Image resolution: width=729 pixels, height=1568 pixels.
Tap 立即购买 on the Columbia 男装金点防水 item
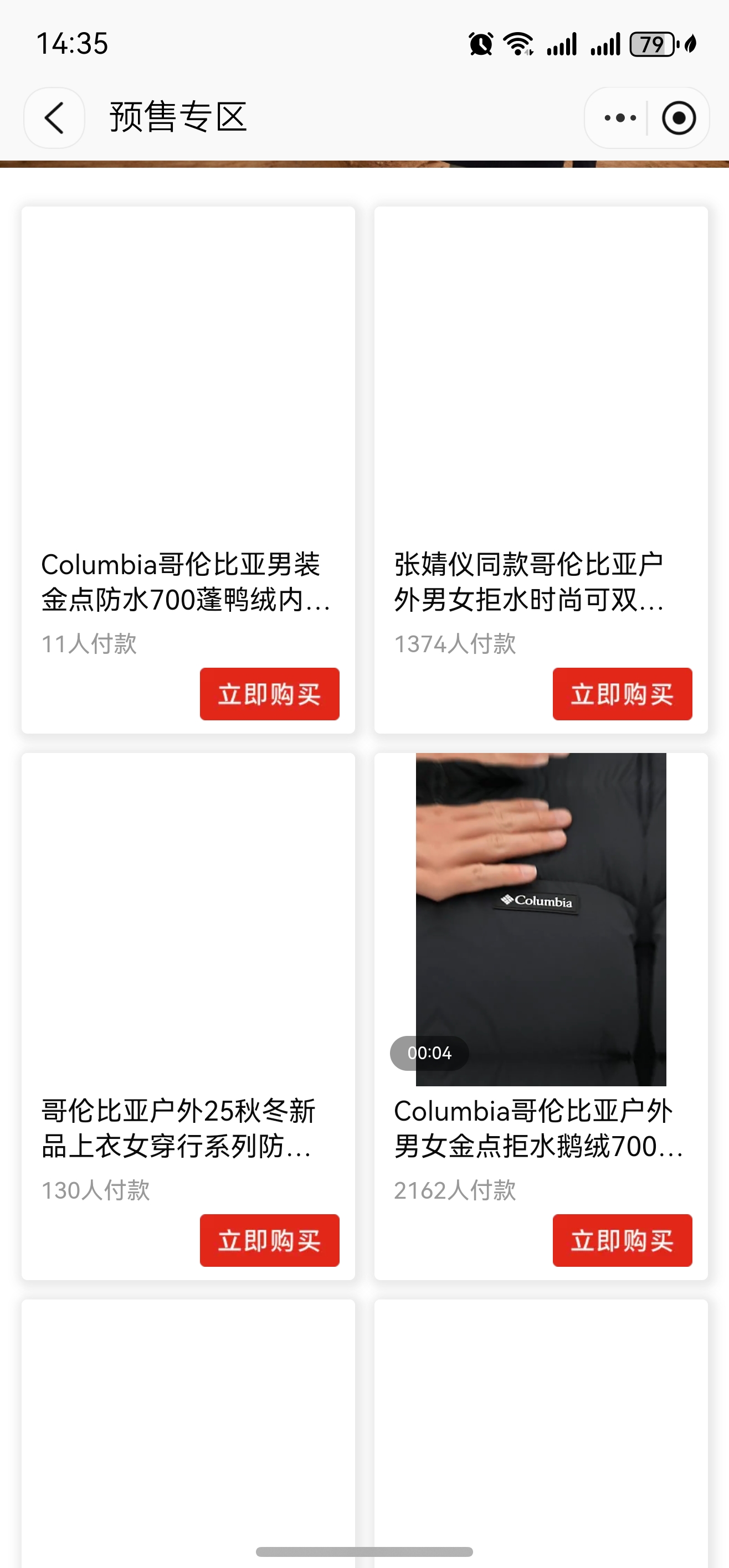(269, 695)
